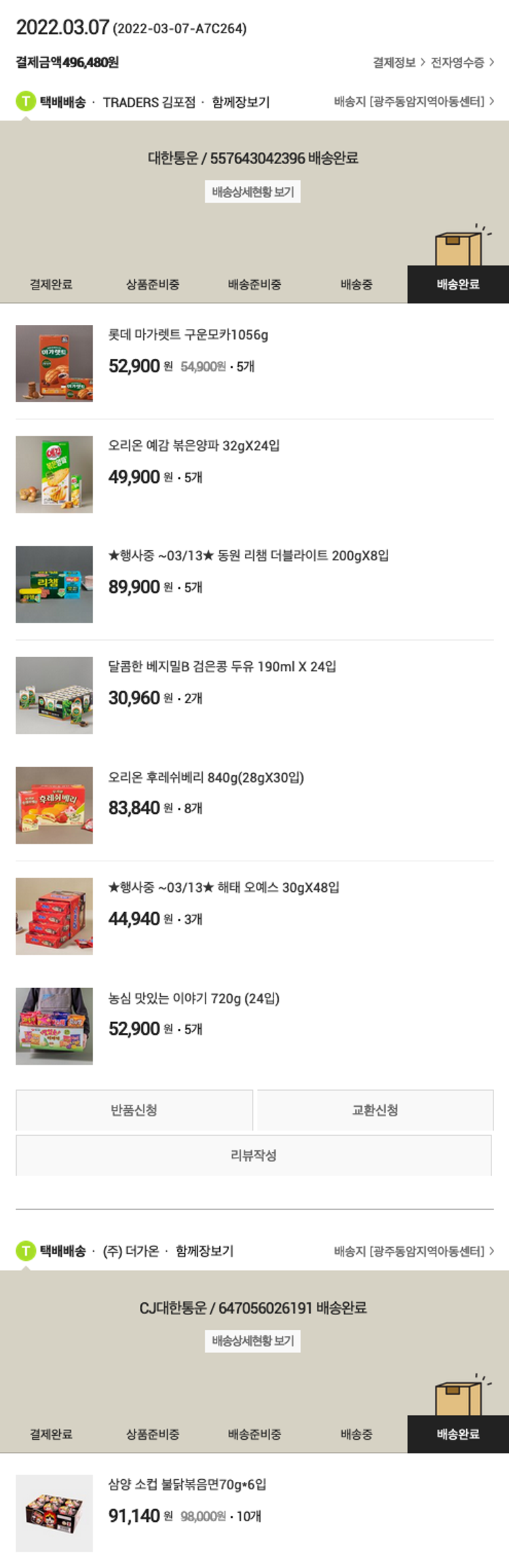Open 해태 오예스 product
Screen dimensions: 509x1568
[224, 888]
